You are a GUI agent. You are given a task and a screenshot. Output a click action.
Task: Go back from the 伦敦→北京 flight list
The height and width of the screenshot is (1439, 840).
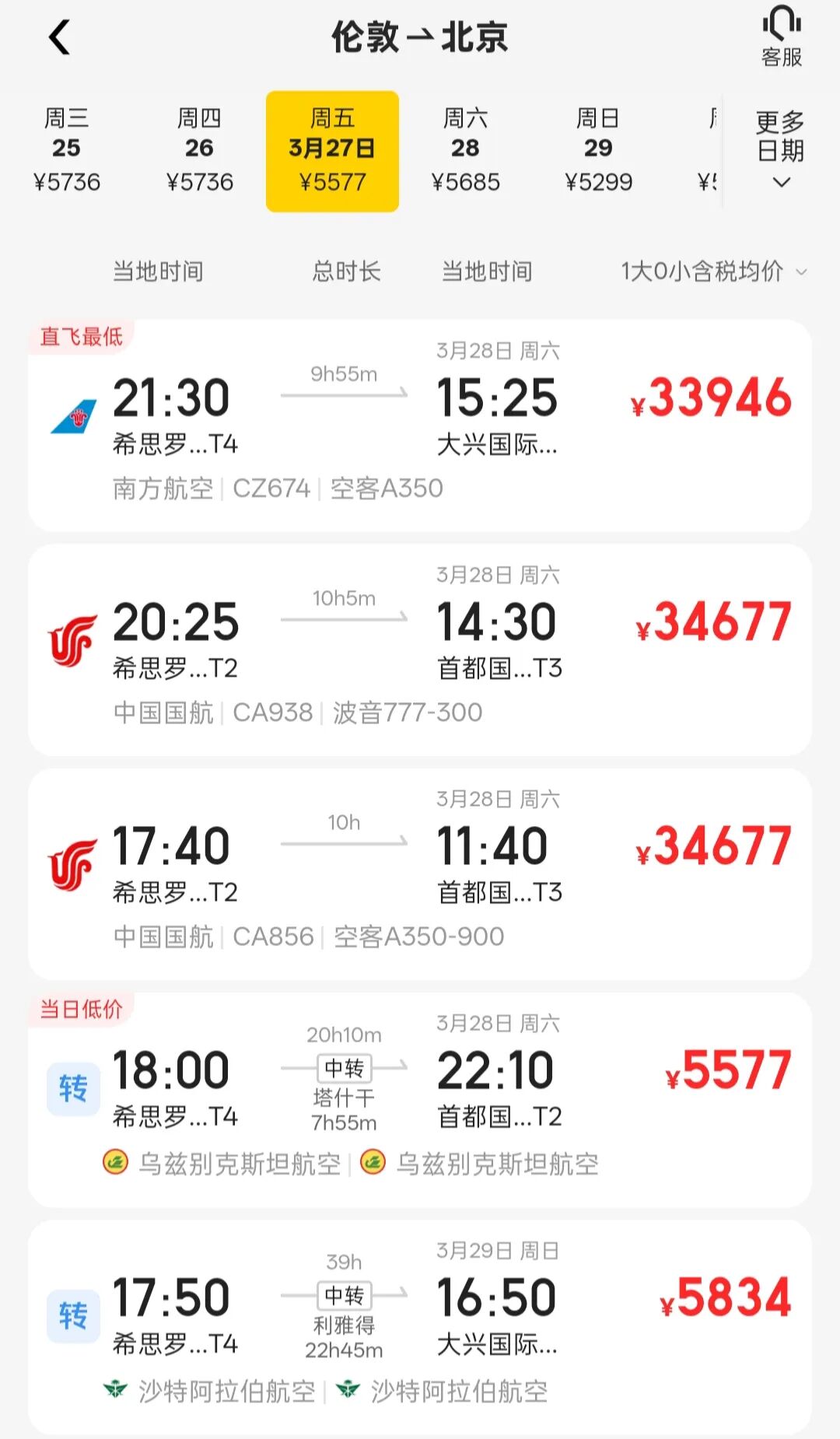click(60, 37)
